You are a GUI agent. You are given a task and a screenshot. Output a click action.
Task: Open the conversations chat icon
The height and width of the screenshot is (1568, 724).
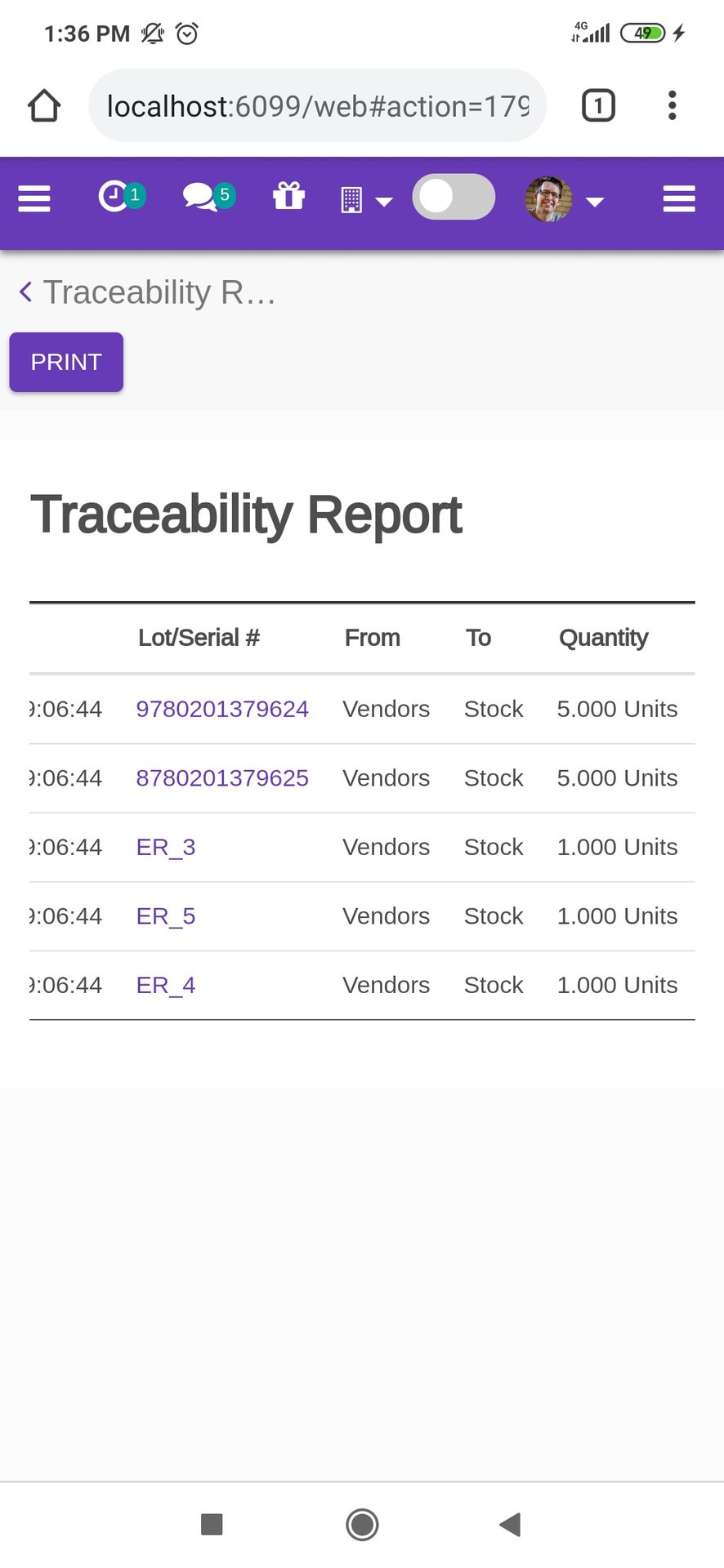tap(209, 197)
